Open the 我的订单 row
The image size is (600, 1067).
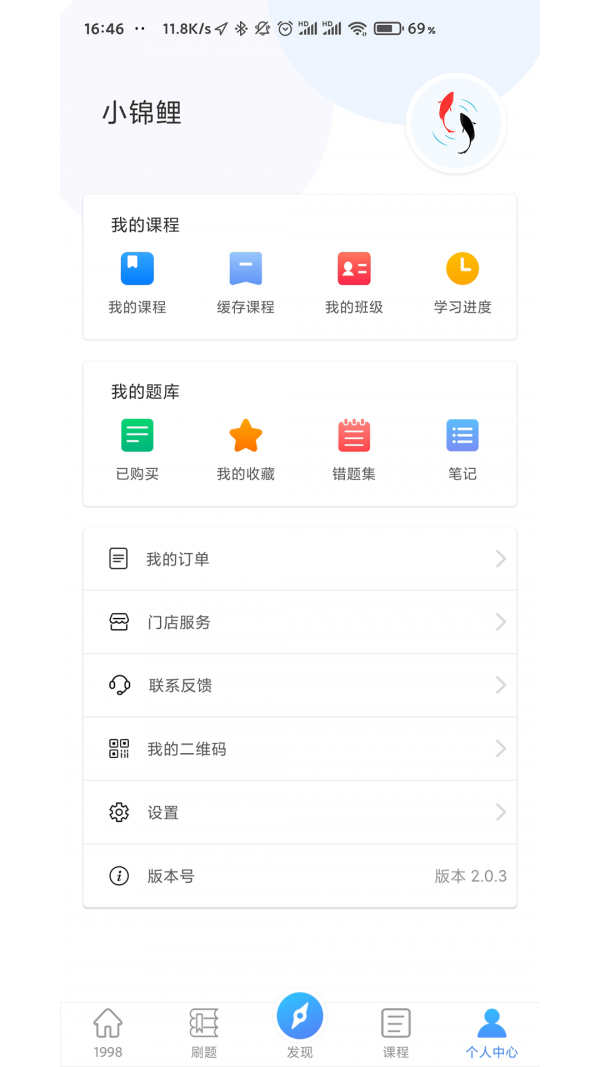tap(300, 559)
